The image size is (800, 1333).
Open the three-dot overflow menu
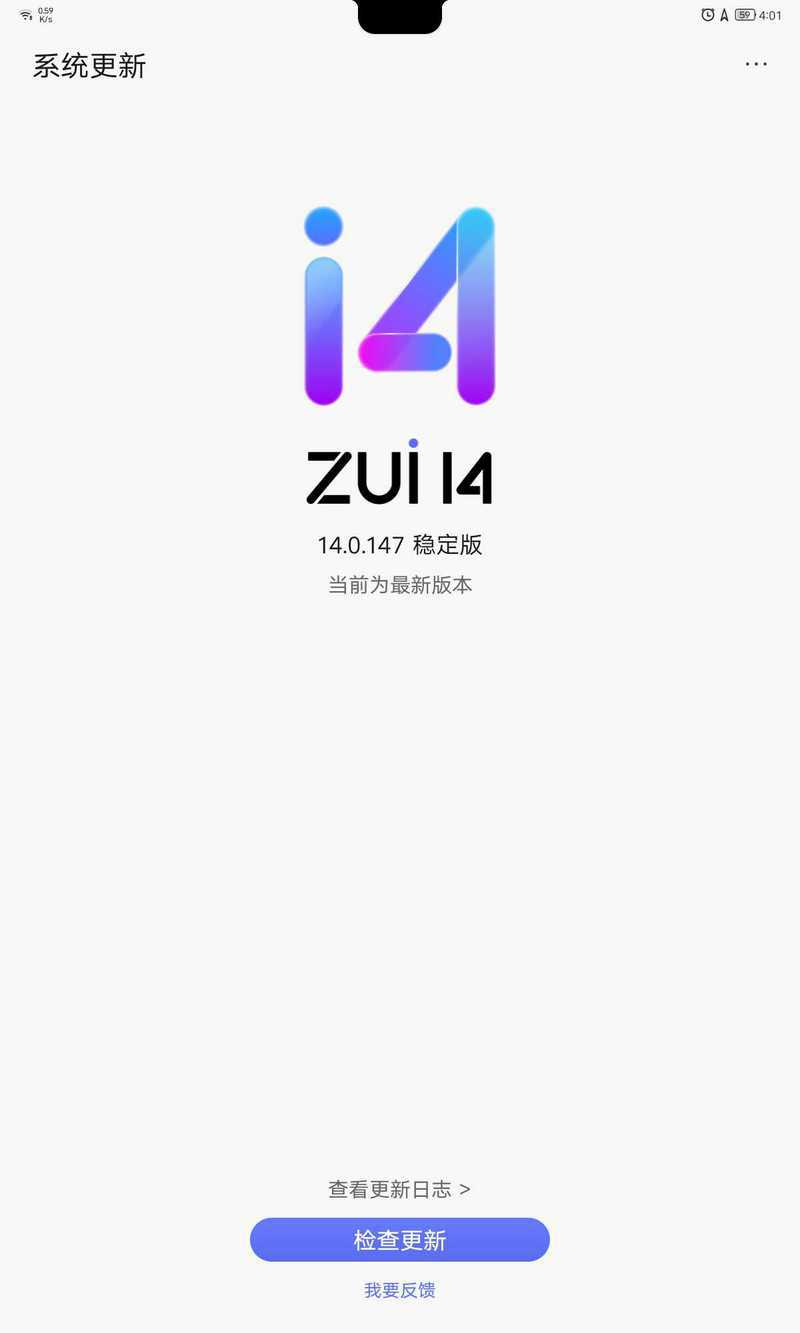tap(756, 65)
